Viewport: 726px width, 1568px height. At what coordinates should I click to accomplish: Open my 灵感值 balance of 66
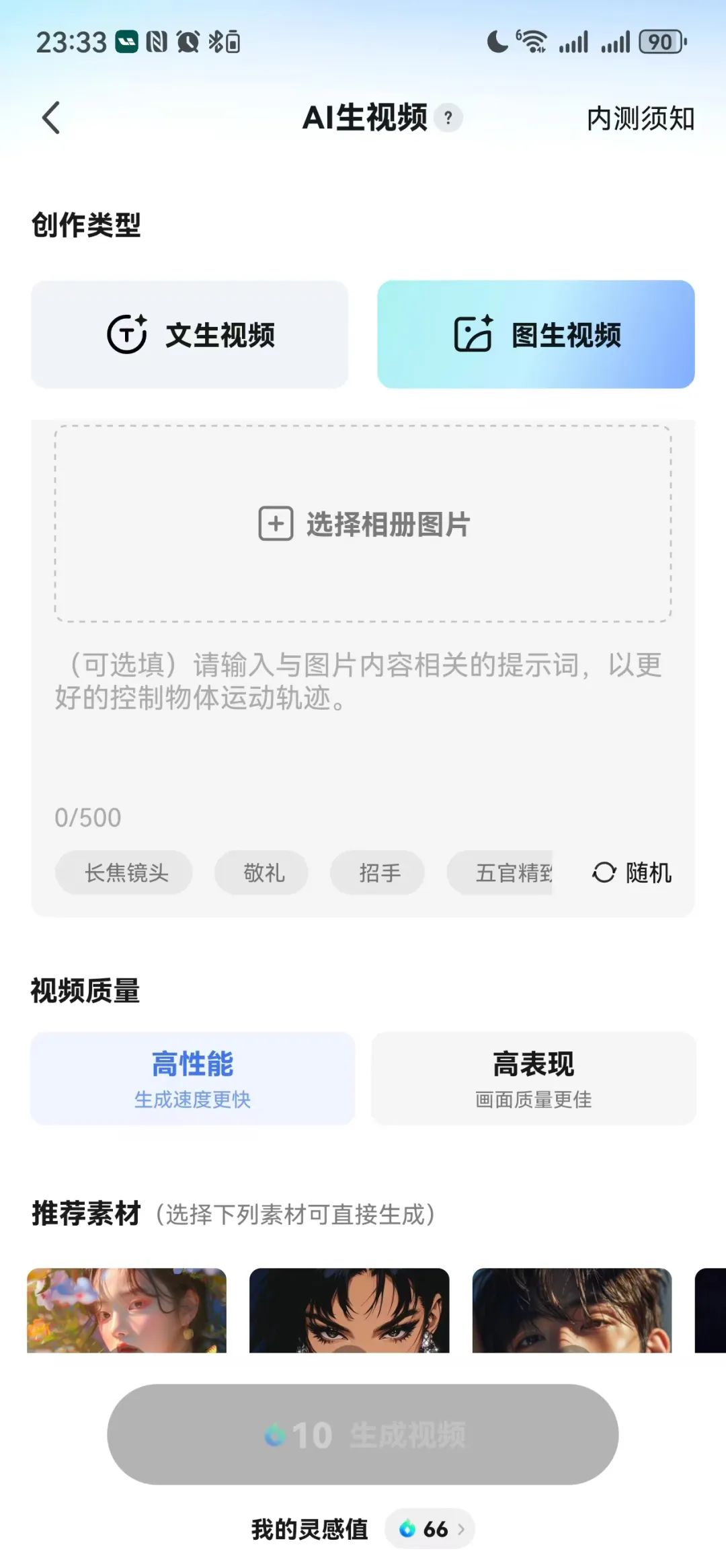click(430, 1529)
